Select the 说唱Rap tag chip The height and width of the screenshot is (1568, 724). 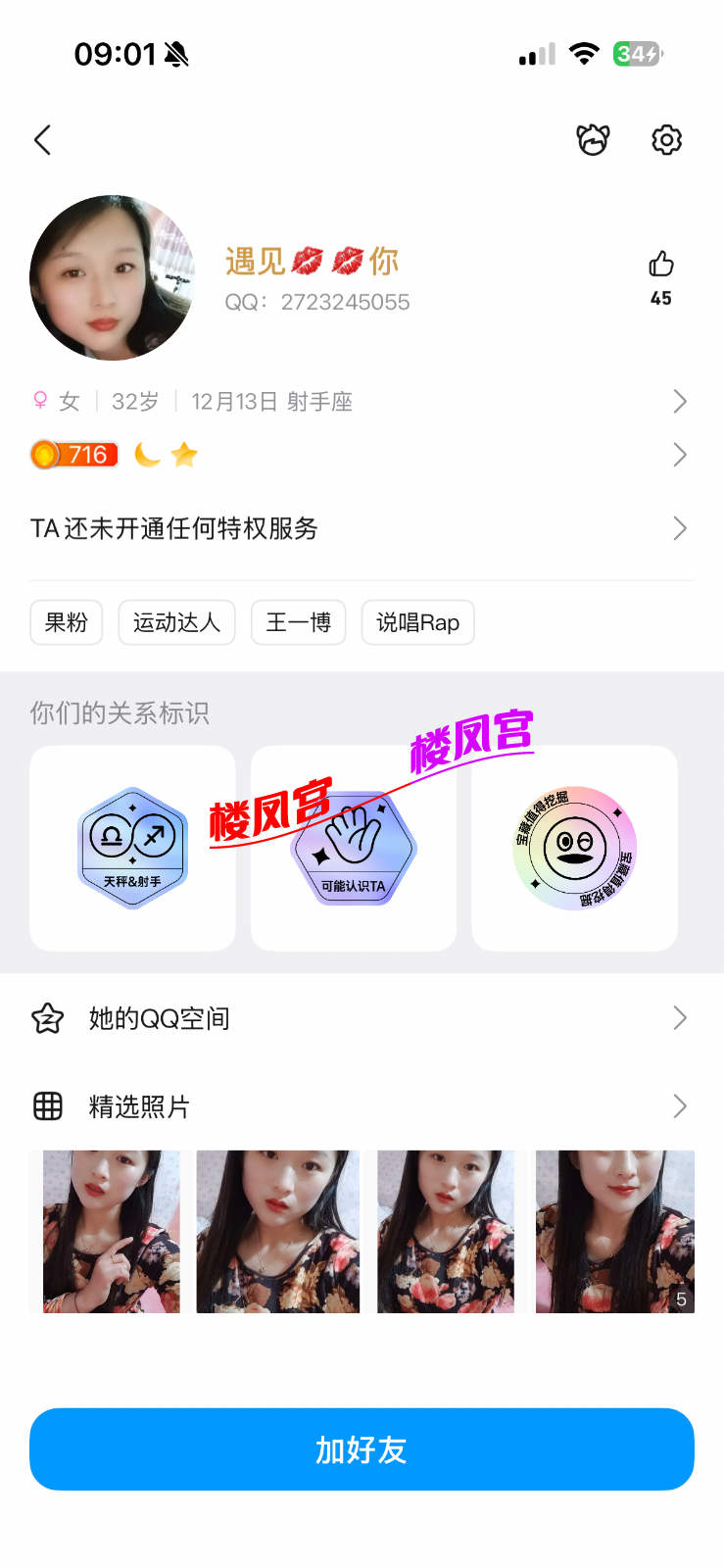[417, 622]
